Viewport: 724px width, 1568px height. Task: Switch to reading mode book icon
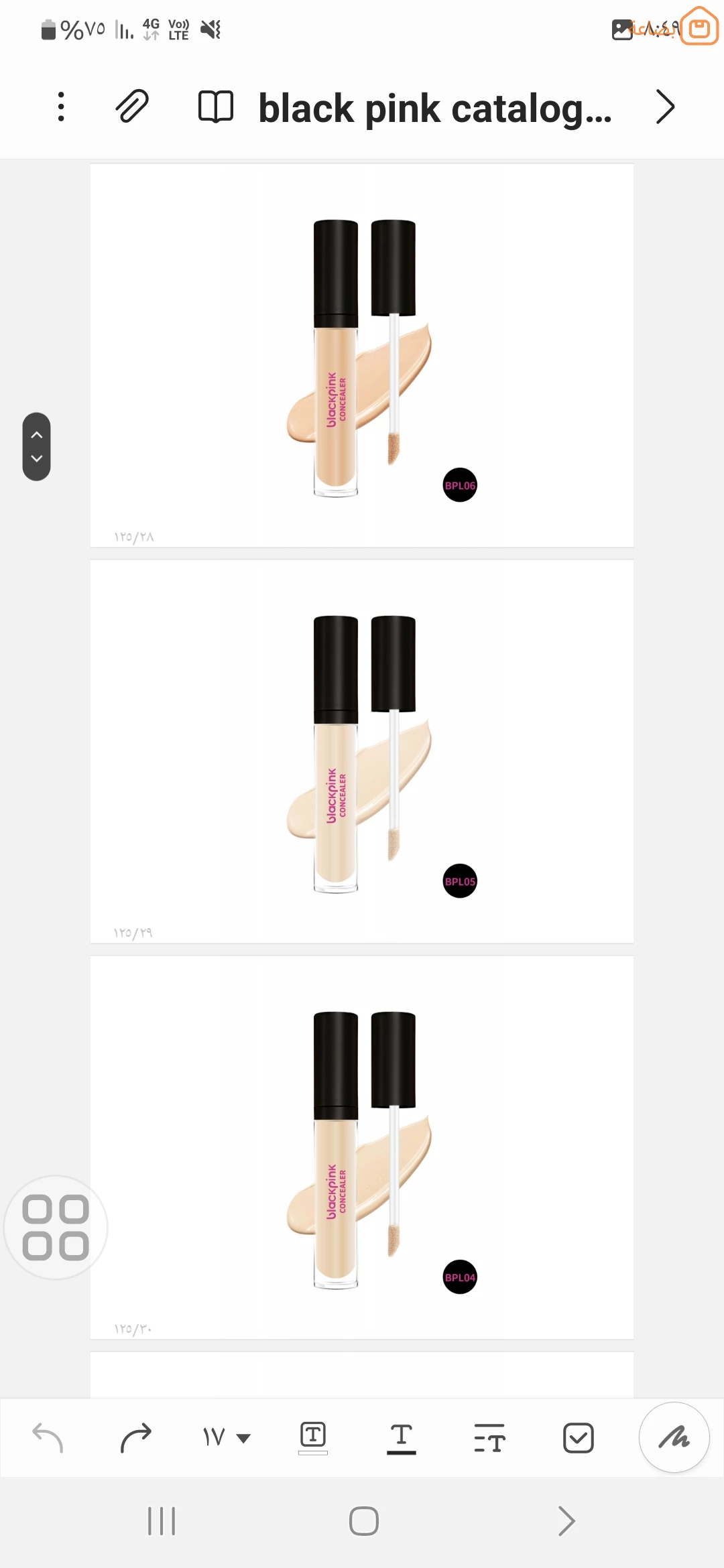click(x=216, y=107)
